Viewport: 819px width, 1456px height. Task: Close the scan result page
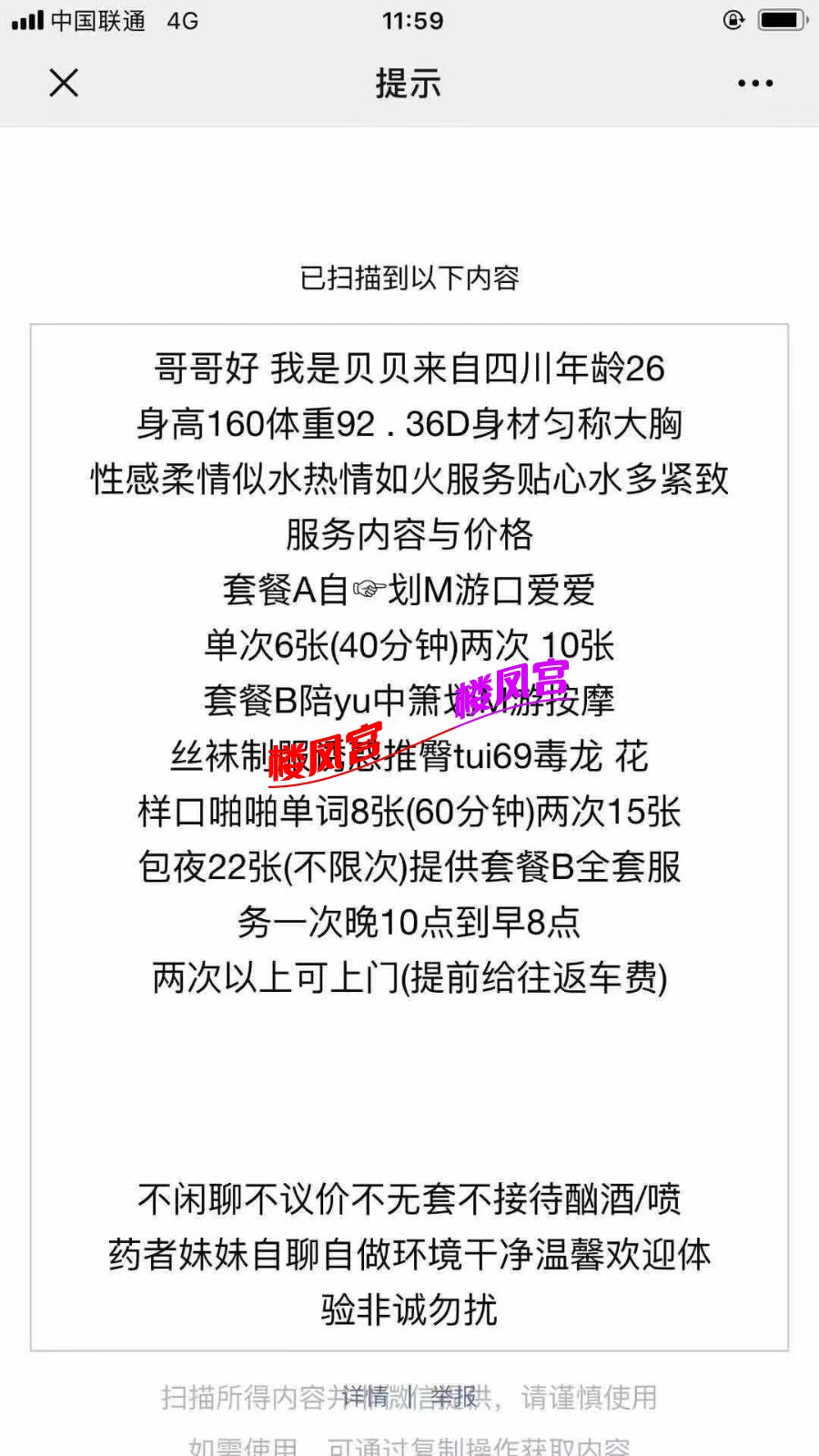pyautogui.click(x=64, y=83)
